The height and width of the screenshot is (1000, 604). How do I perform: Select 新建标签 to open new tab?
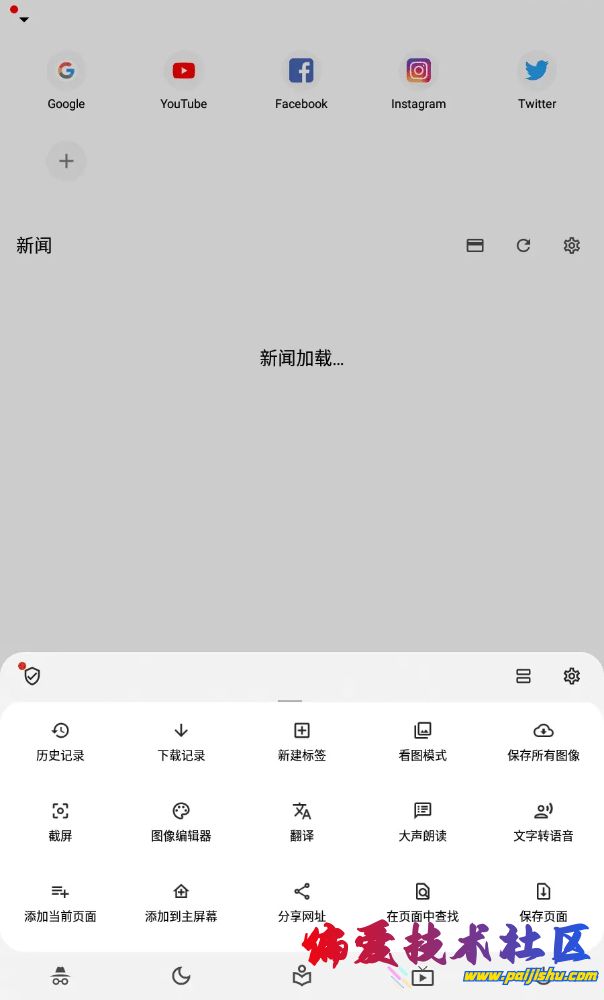coord(302,741)
